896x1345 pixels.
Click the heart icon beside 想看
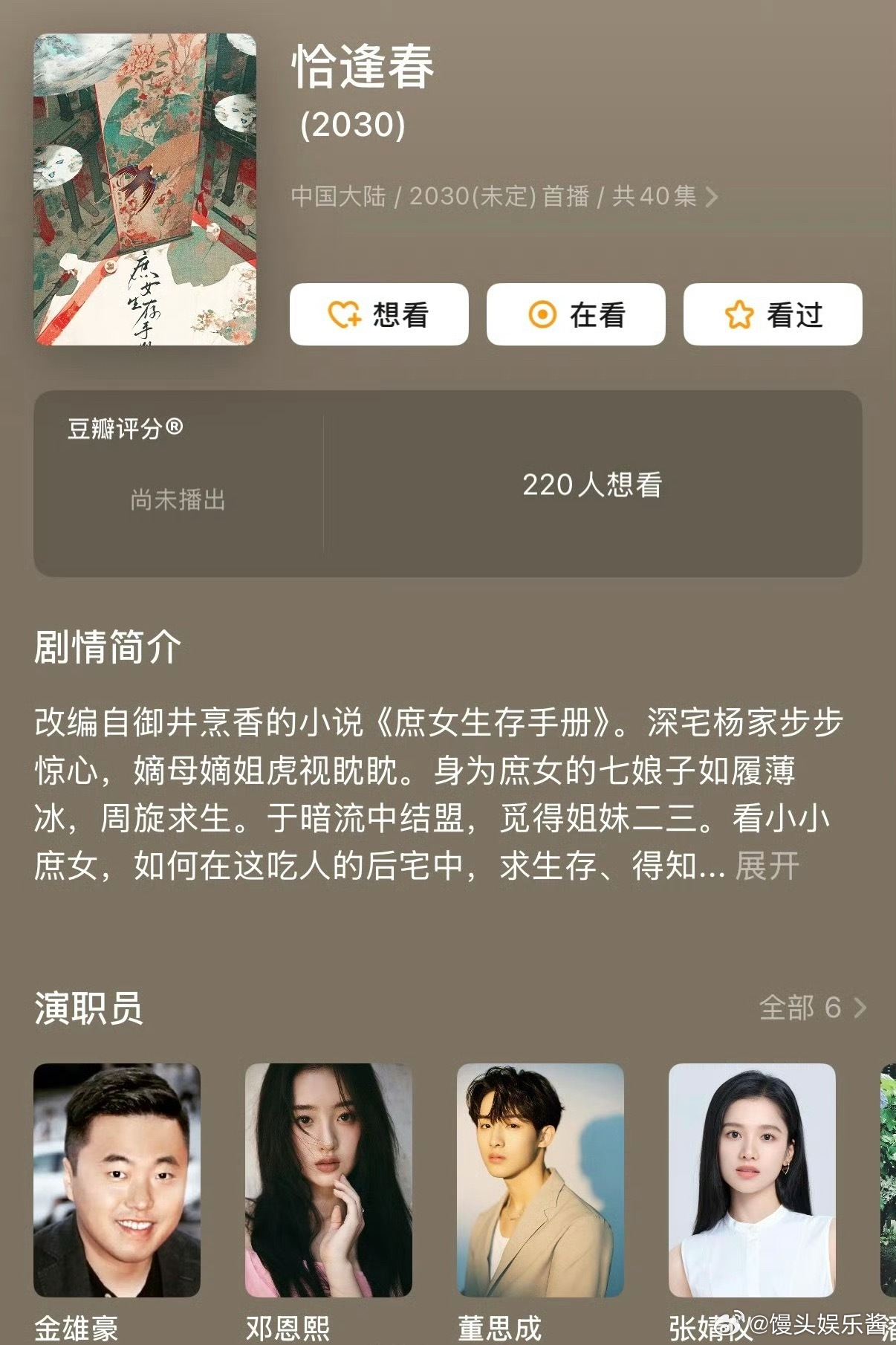tap(345, 314)
